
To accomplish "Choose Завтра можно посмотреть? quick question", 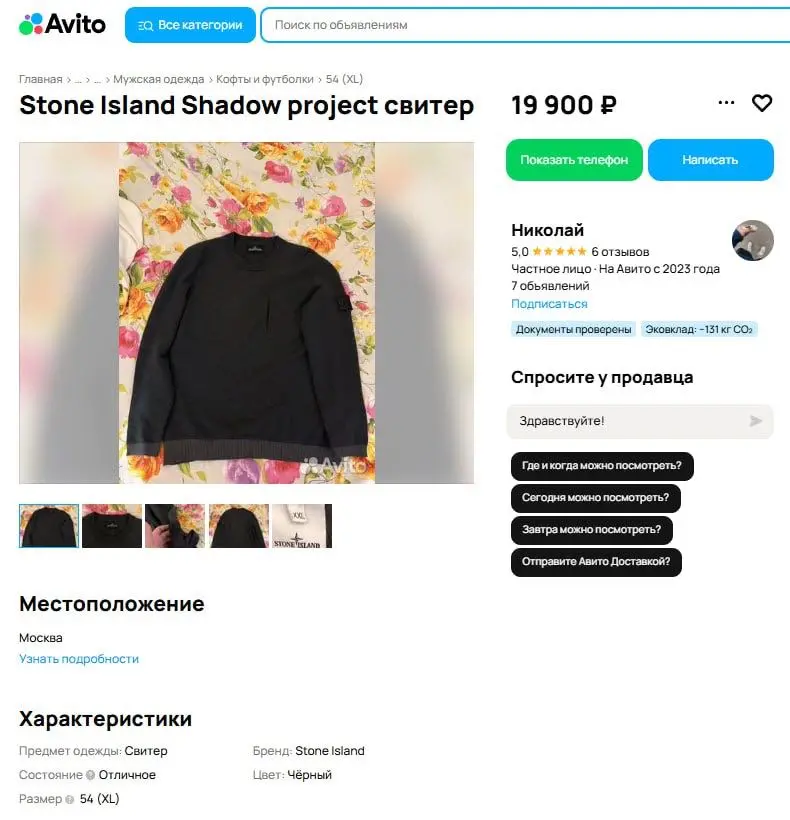I will [591, 529].
